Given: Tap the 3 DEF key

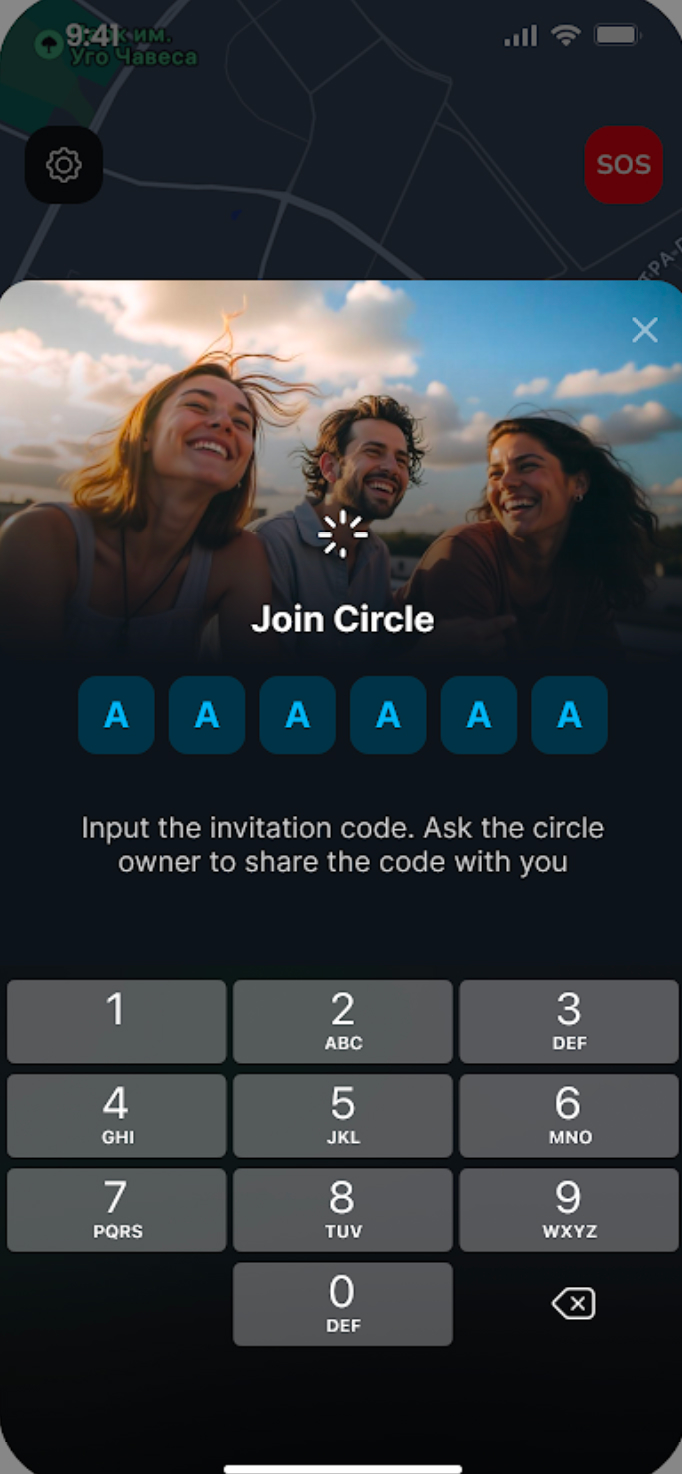Looking at the screenshot, I should tap(568, 1021).
